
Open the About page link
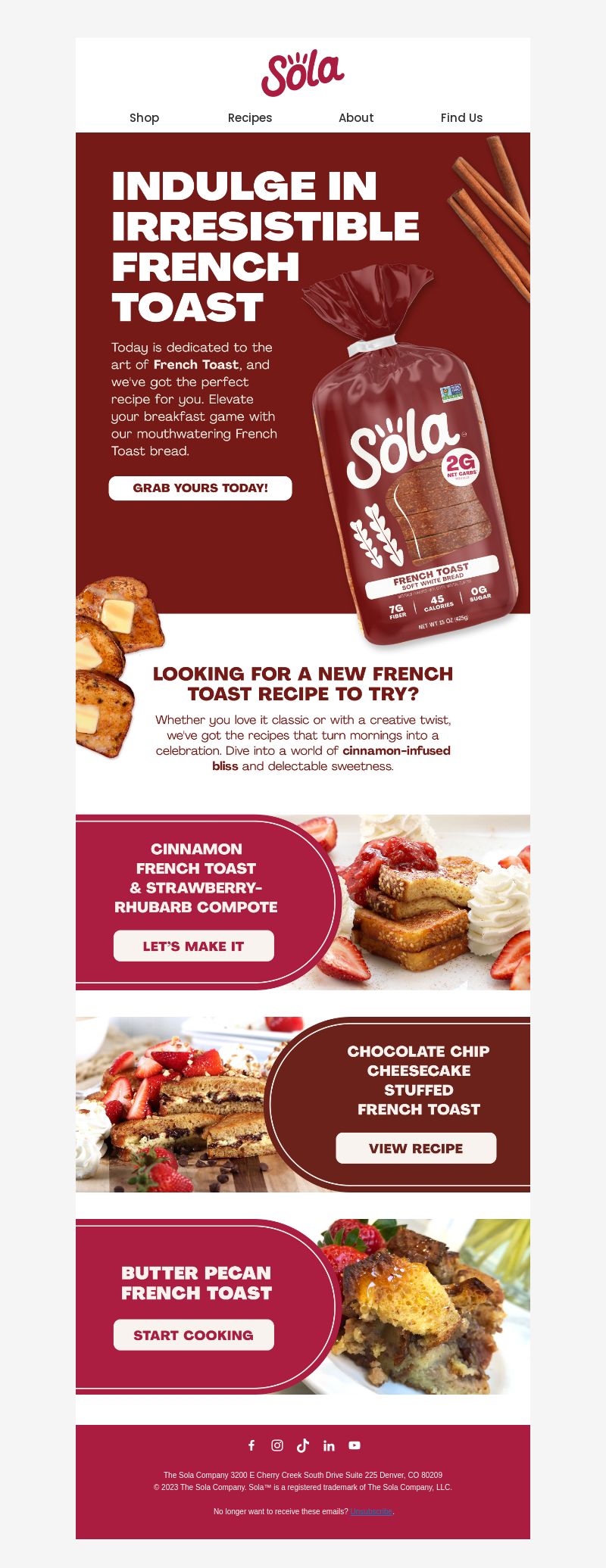[x=356, y=117]
